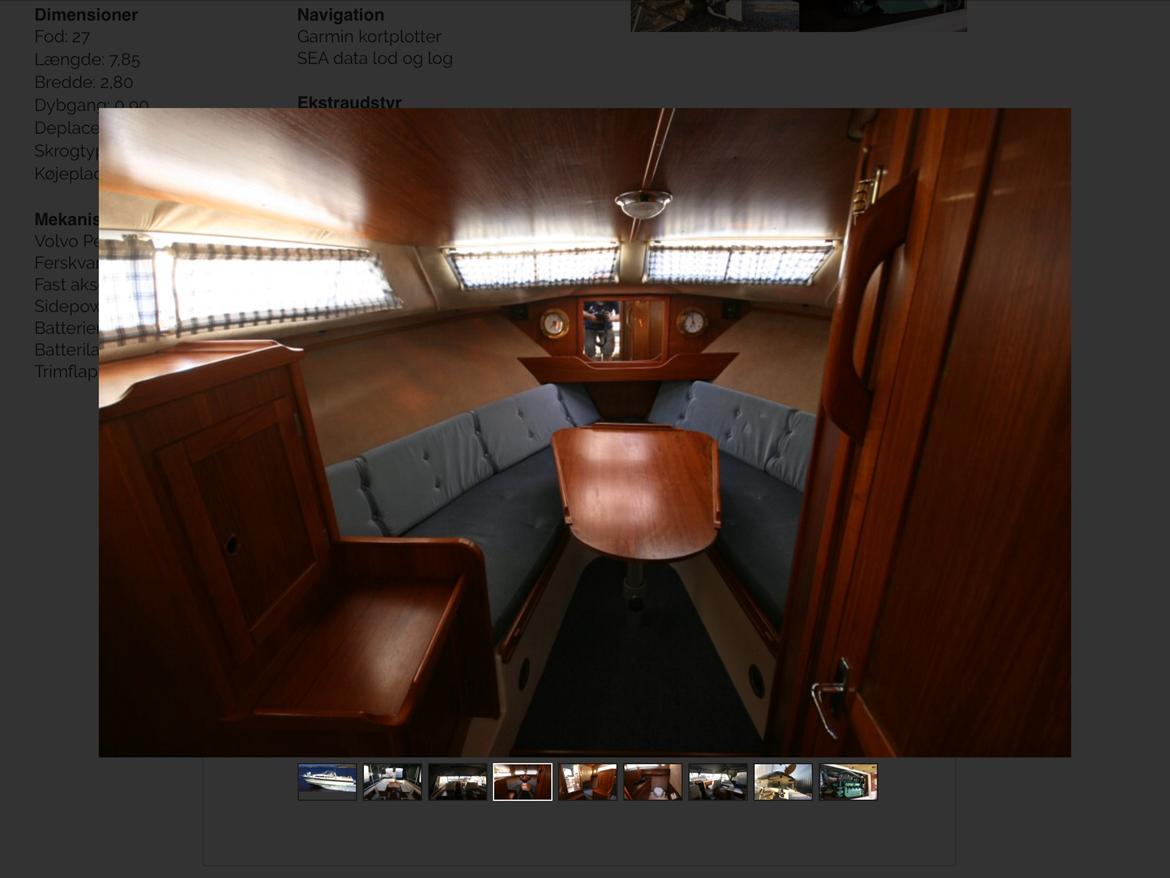Open the first thumbnail showing the white boat exterior
Screen dimensions: 1170x878
(x=327, y=782)
